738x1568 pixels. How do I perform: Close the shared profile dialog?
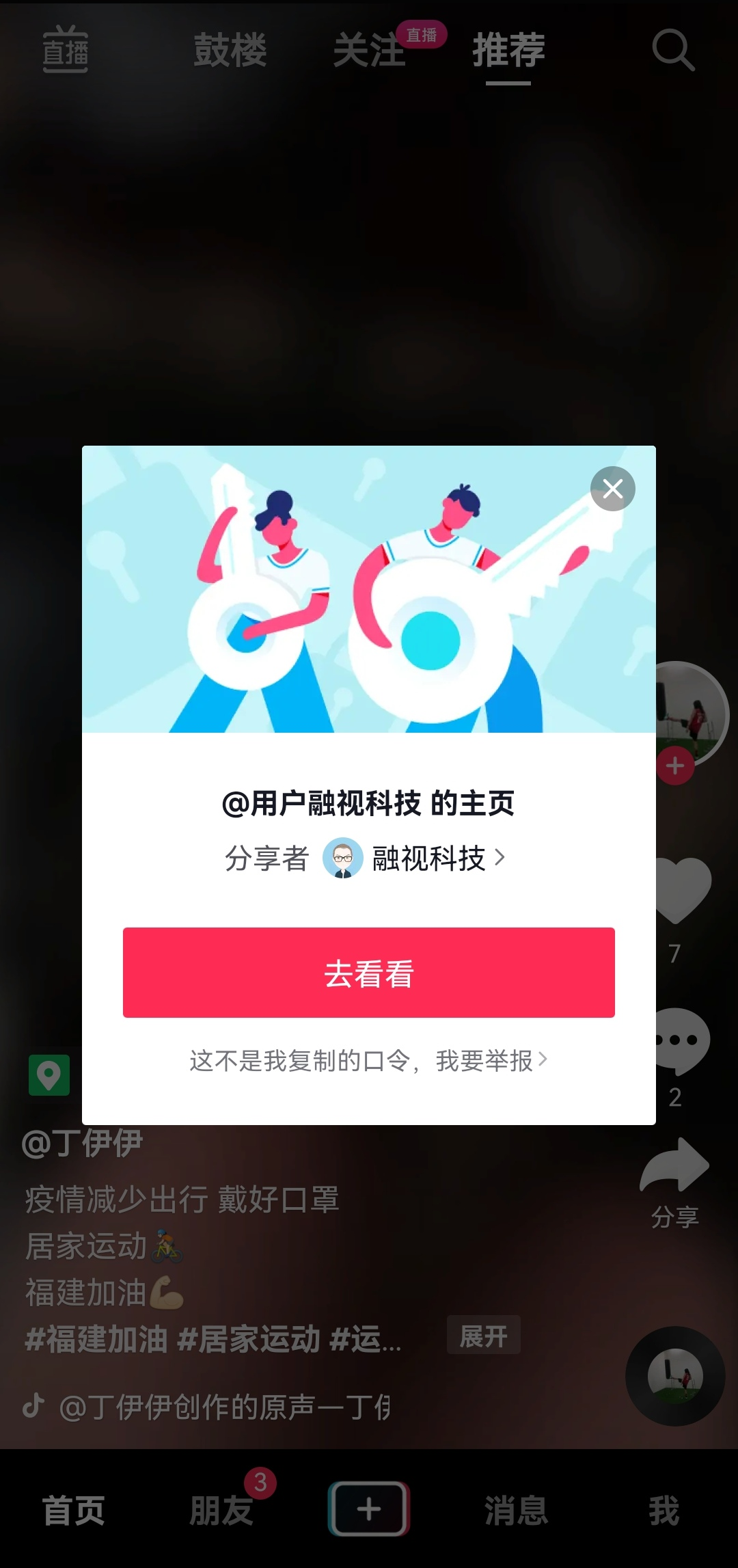tap(612, 489)
